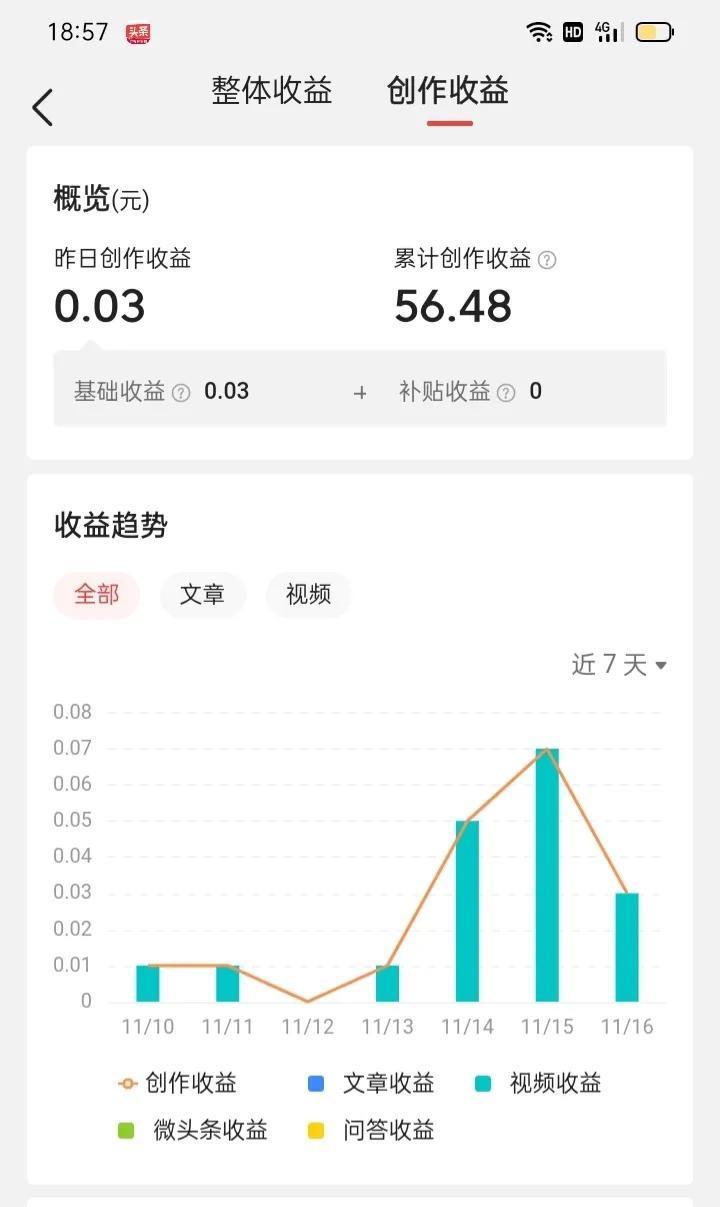Switch to the 整体收益 tab
This screenshot has height=1207, width=720.
pos(272,91)
